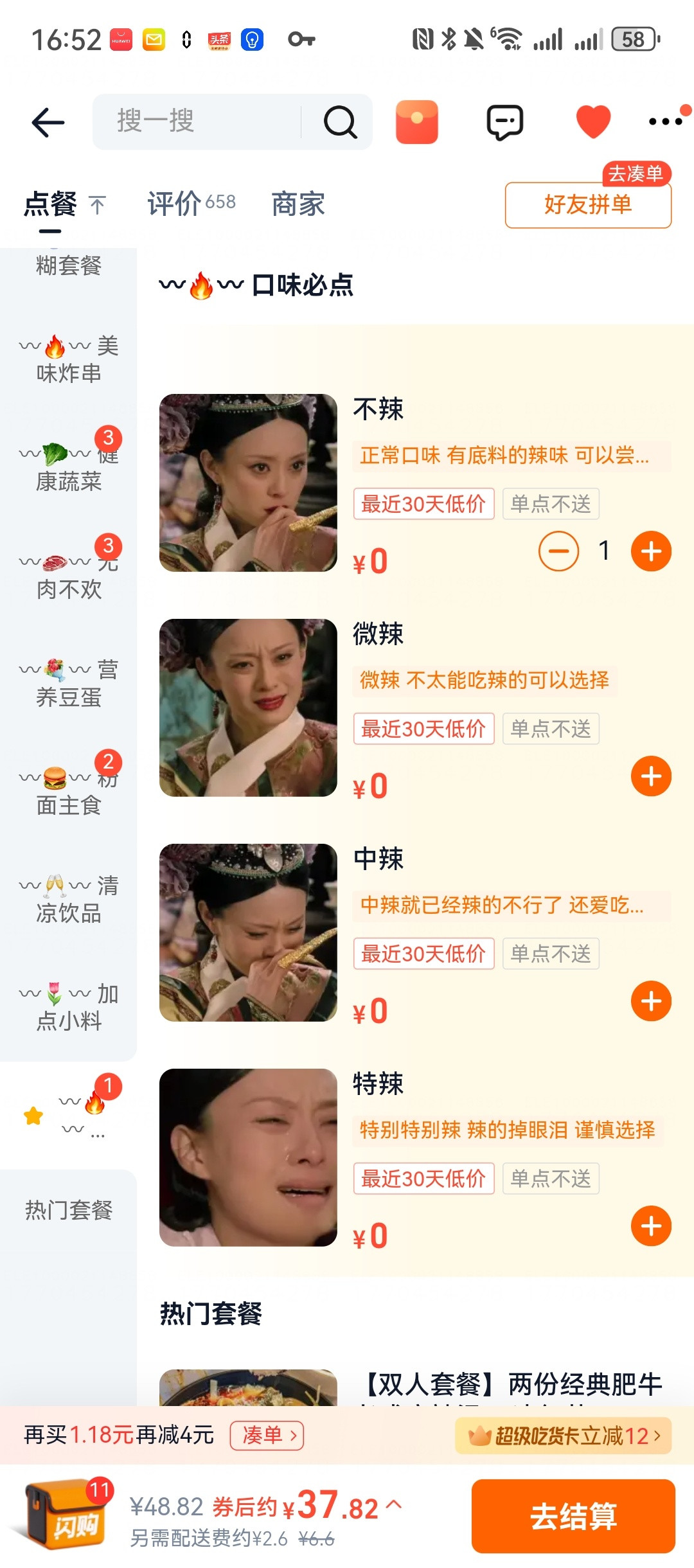
Task: Switch to the 商家 merchant tab
Action: click(298, 204)
